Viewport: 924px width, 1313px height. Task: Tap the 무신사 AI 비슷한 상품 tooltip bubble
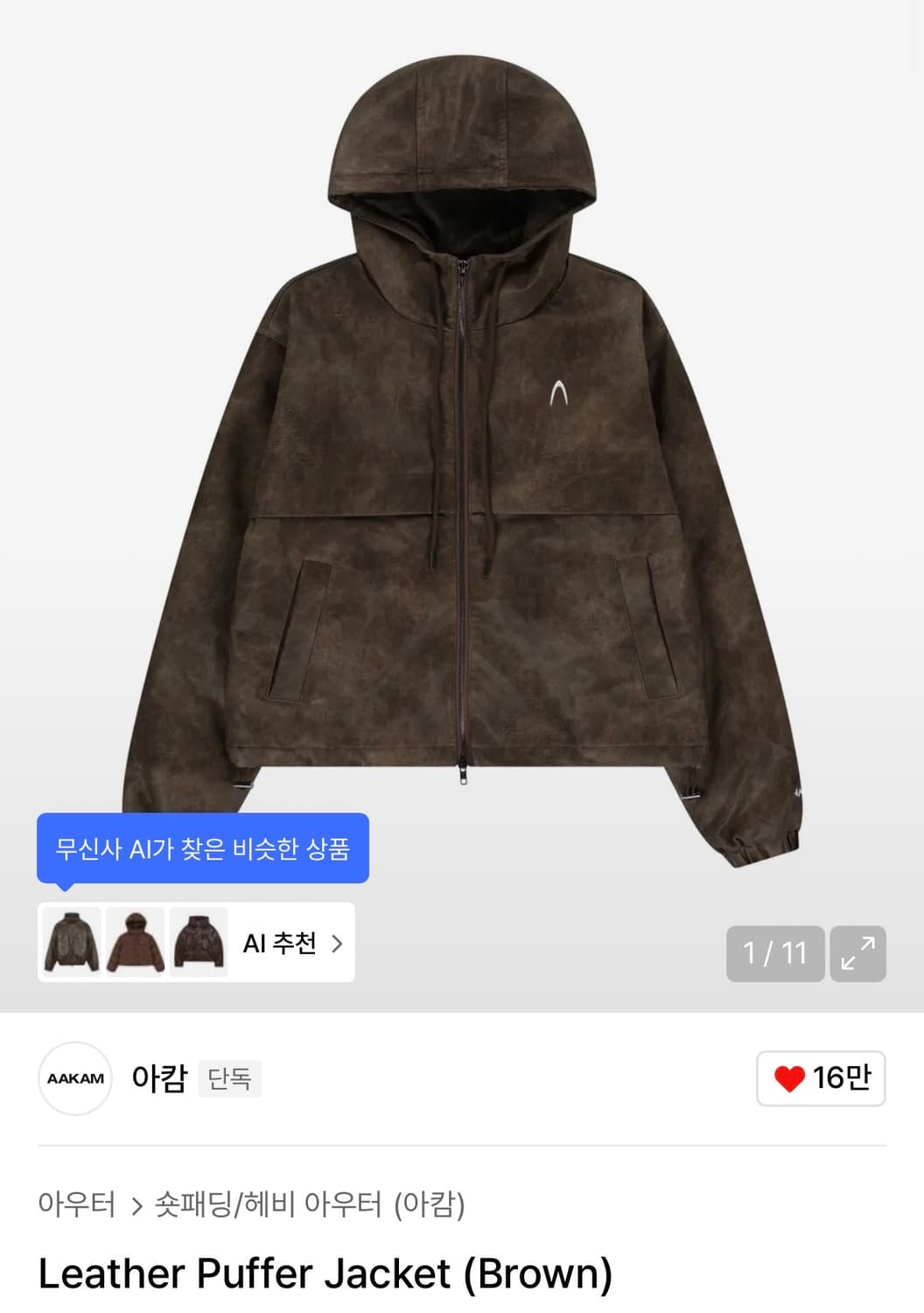(203, 846)
